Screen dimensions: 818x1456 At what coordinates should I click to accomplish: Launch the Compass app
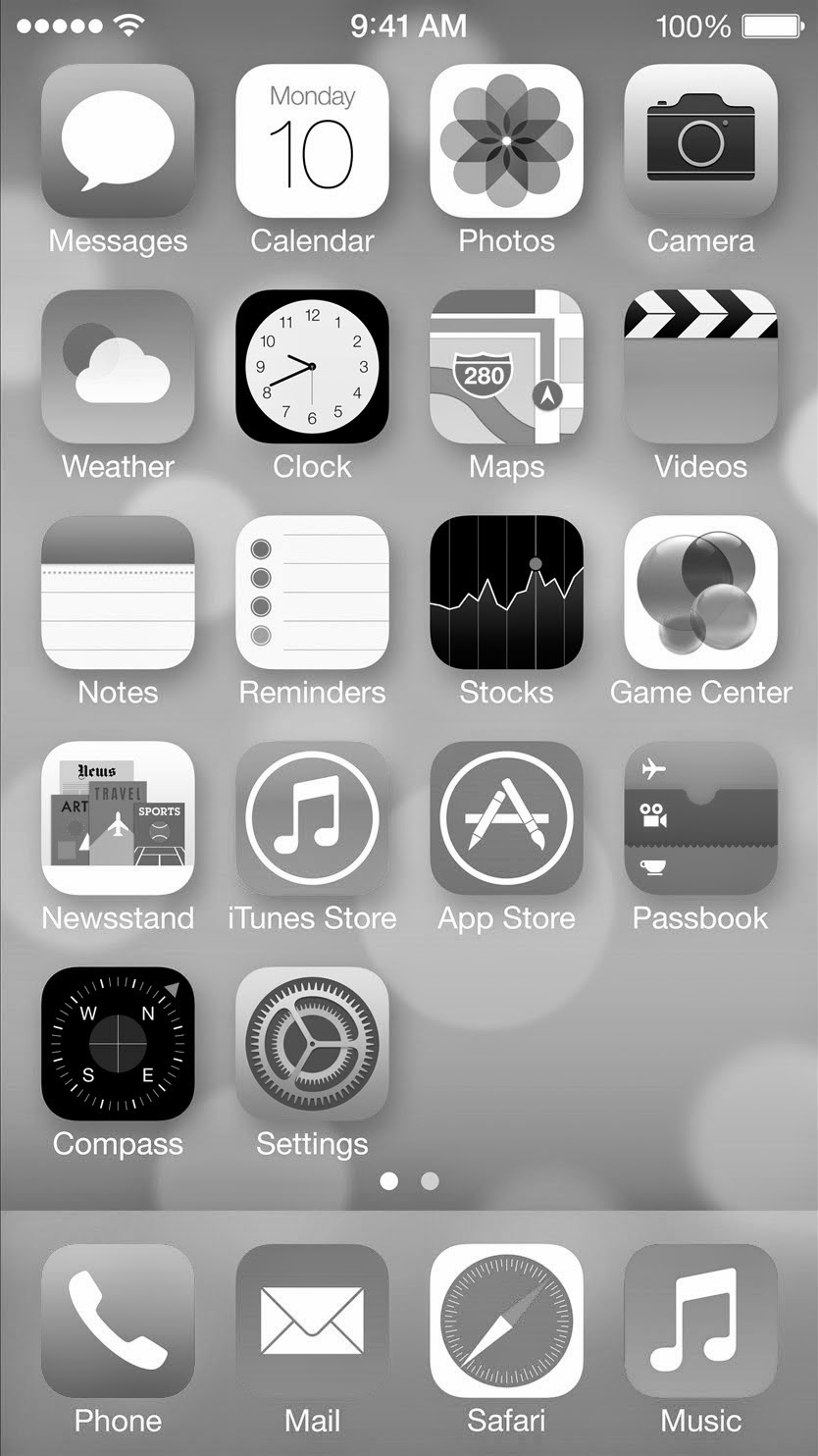(118, 1043)
